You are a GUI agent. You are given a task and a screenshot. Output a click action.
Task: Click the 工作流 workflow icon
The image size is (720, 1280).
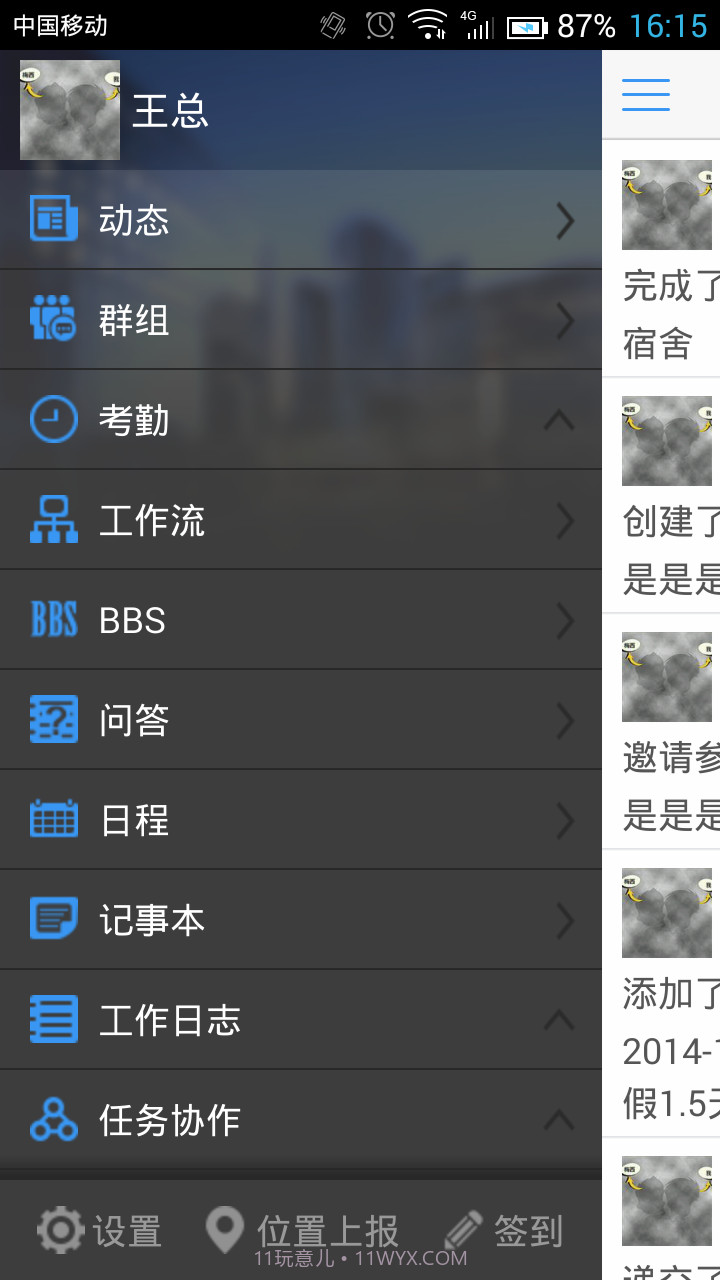[x=53, y=520]
